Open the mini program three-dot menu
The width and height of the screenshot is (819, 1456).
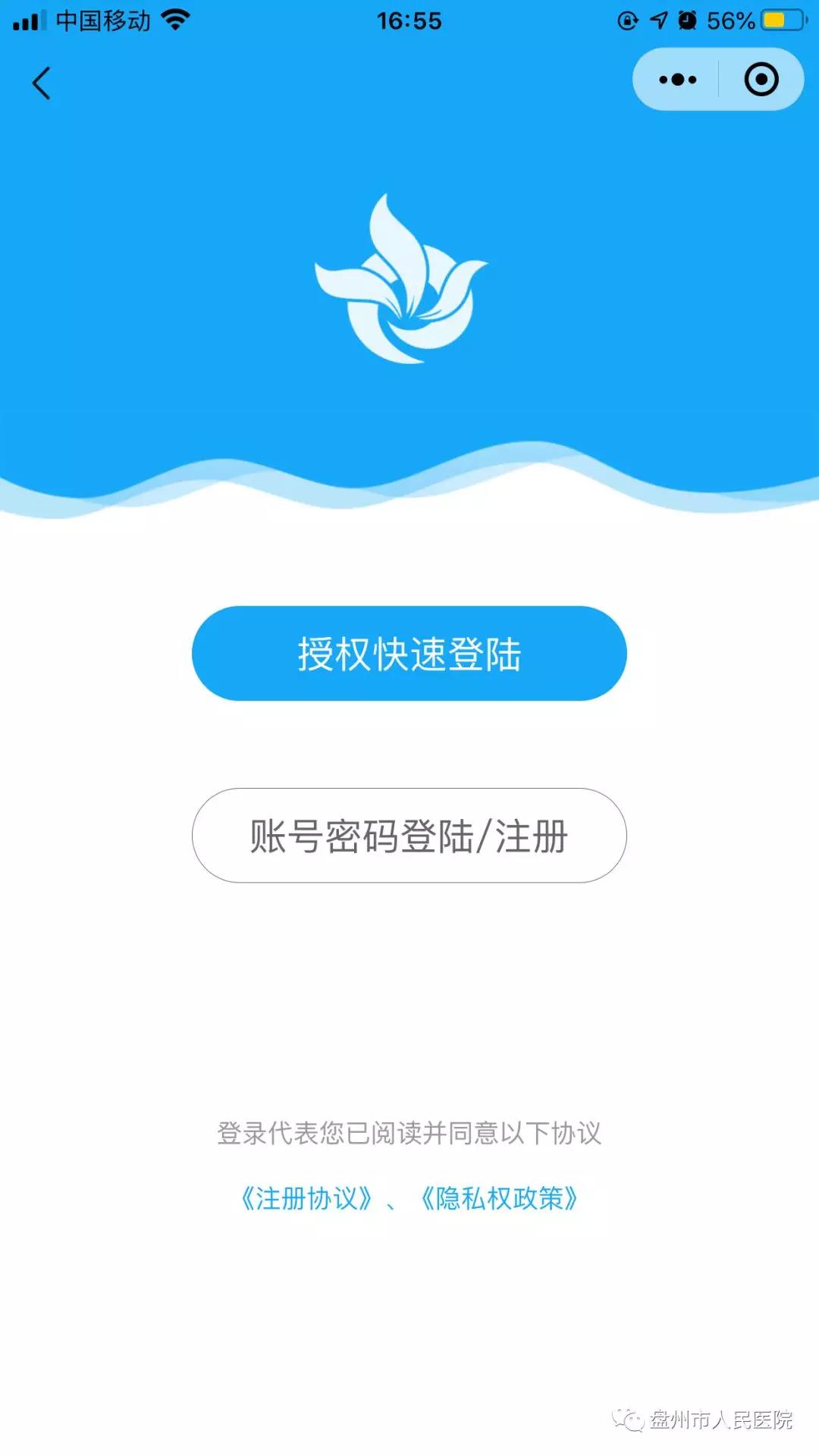677,80
